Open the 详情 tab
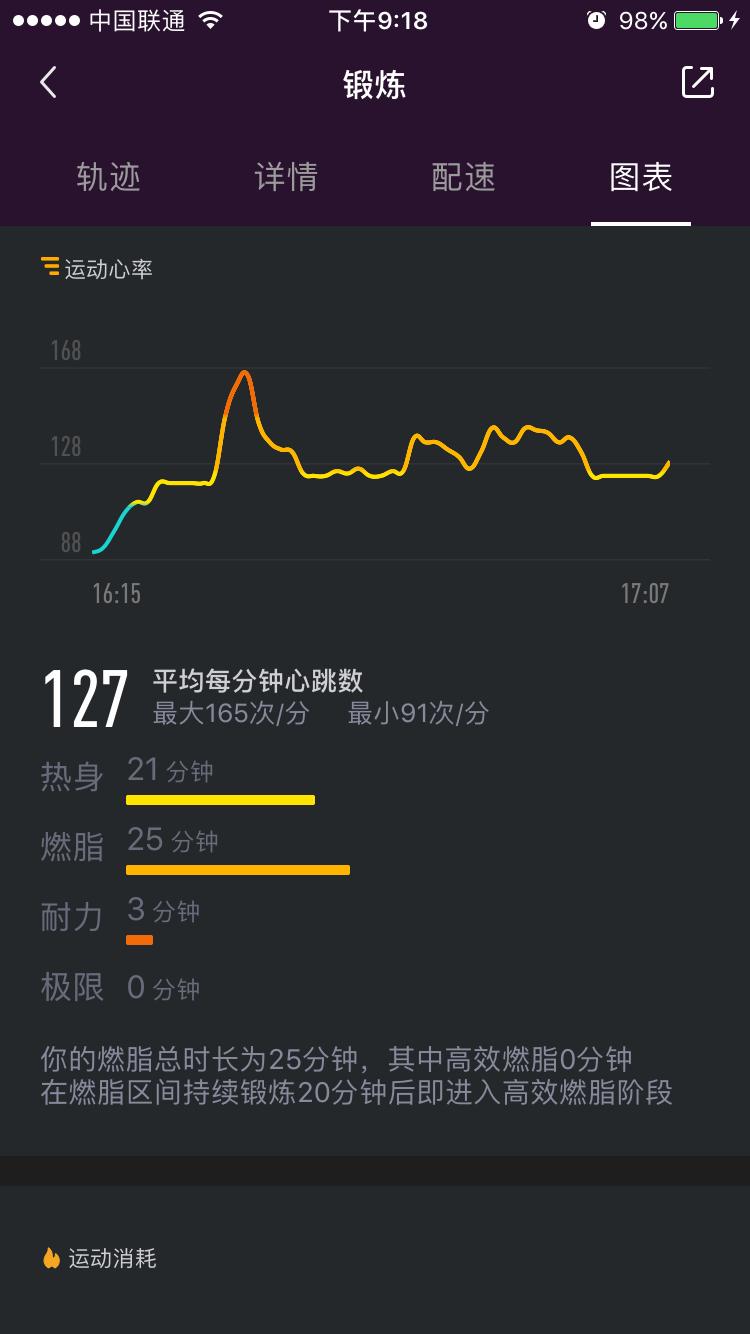The width and height of the screenshot is (750, 1334). [286, 178]
